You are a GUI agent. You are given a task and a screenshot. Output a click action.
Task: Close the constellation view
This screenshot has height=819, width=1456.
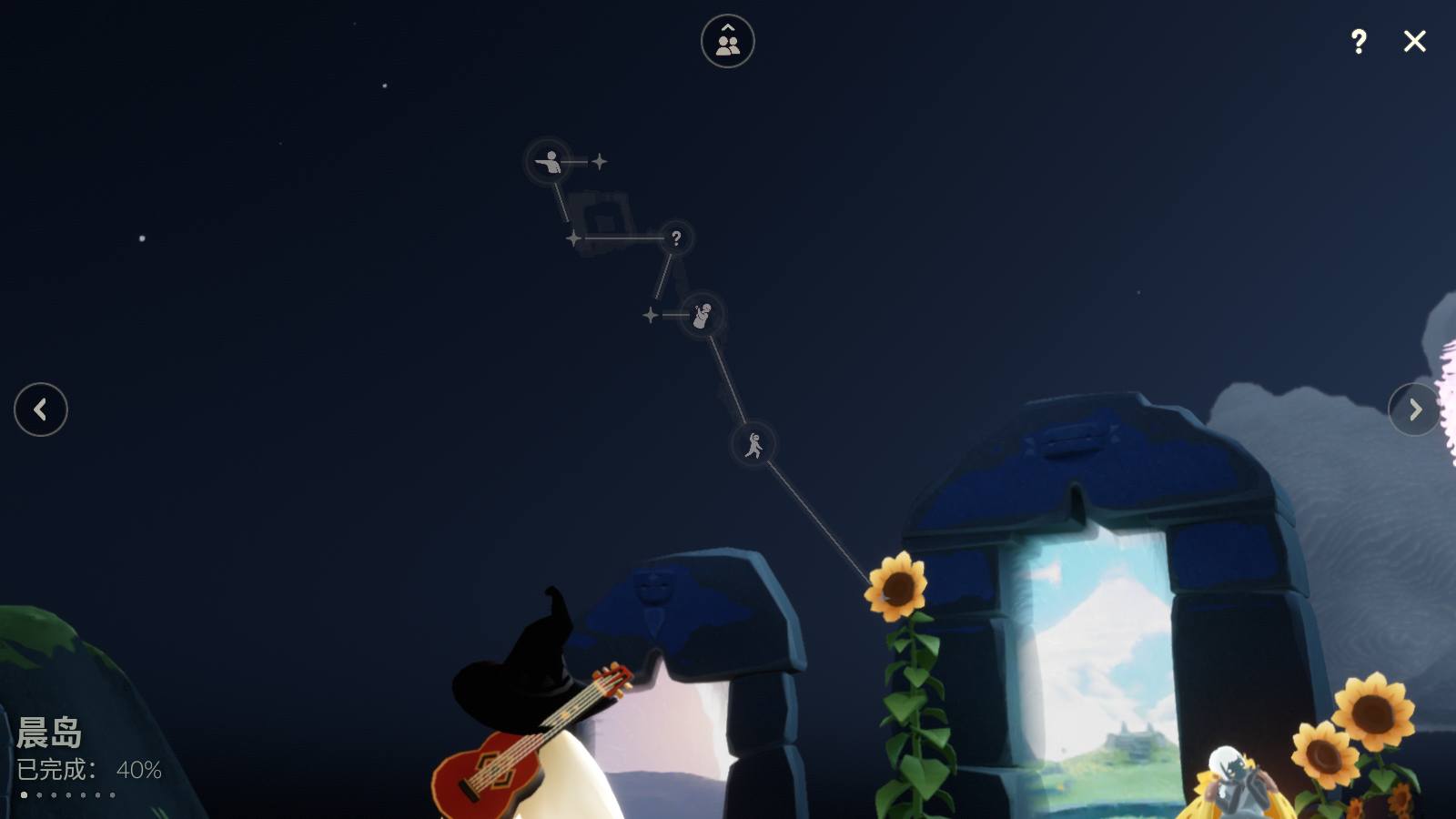tap(1414, 41)
